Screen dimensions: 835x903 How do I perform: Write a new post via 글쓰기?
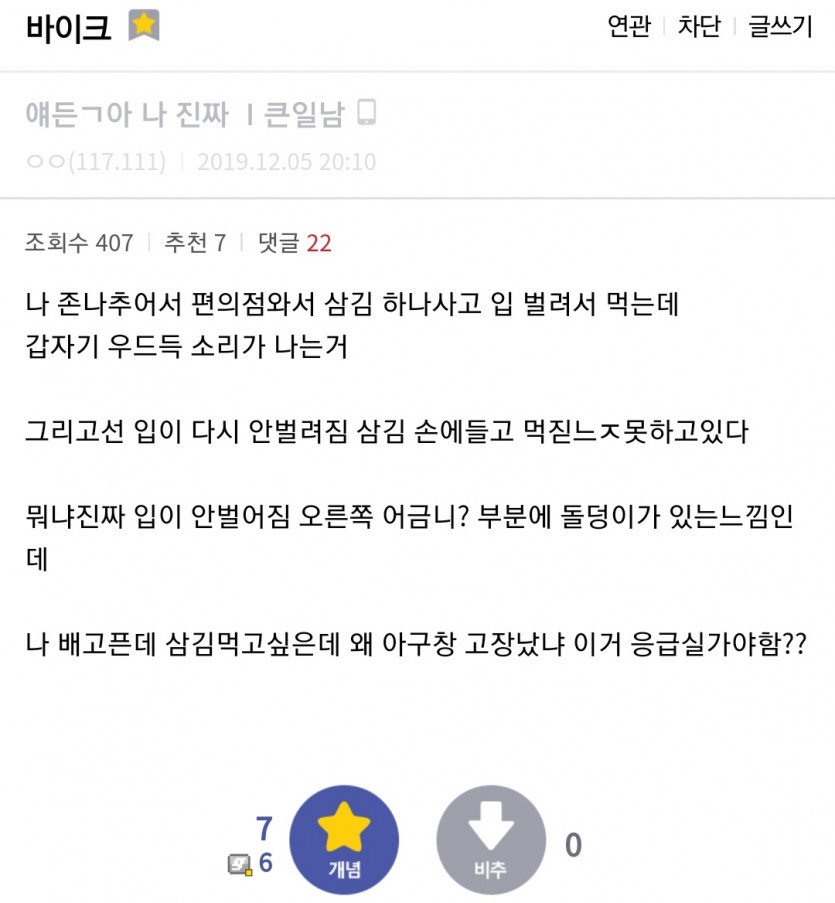coord(780,27)
